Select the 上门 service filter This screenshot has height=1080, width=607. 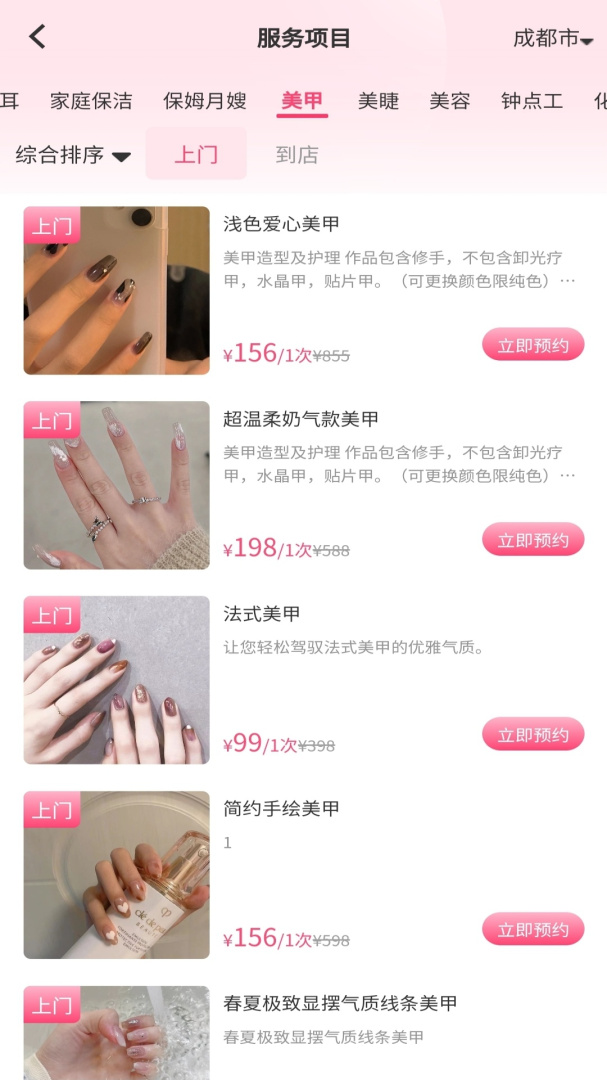pyautogui.click(x=196, y=155)
